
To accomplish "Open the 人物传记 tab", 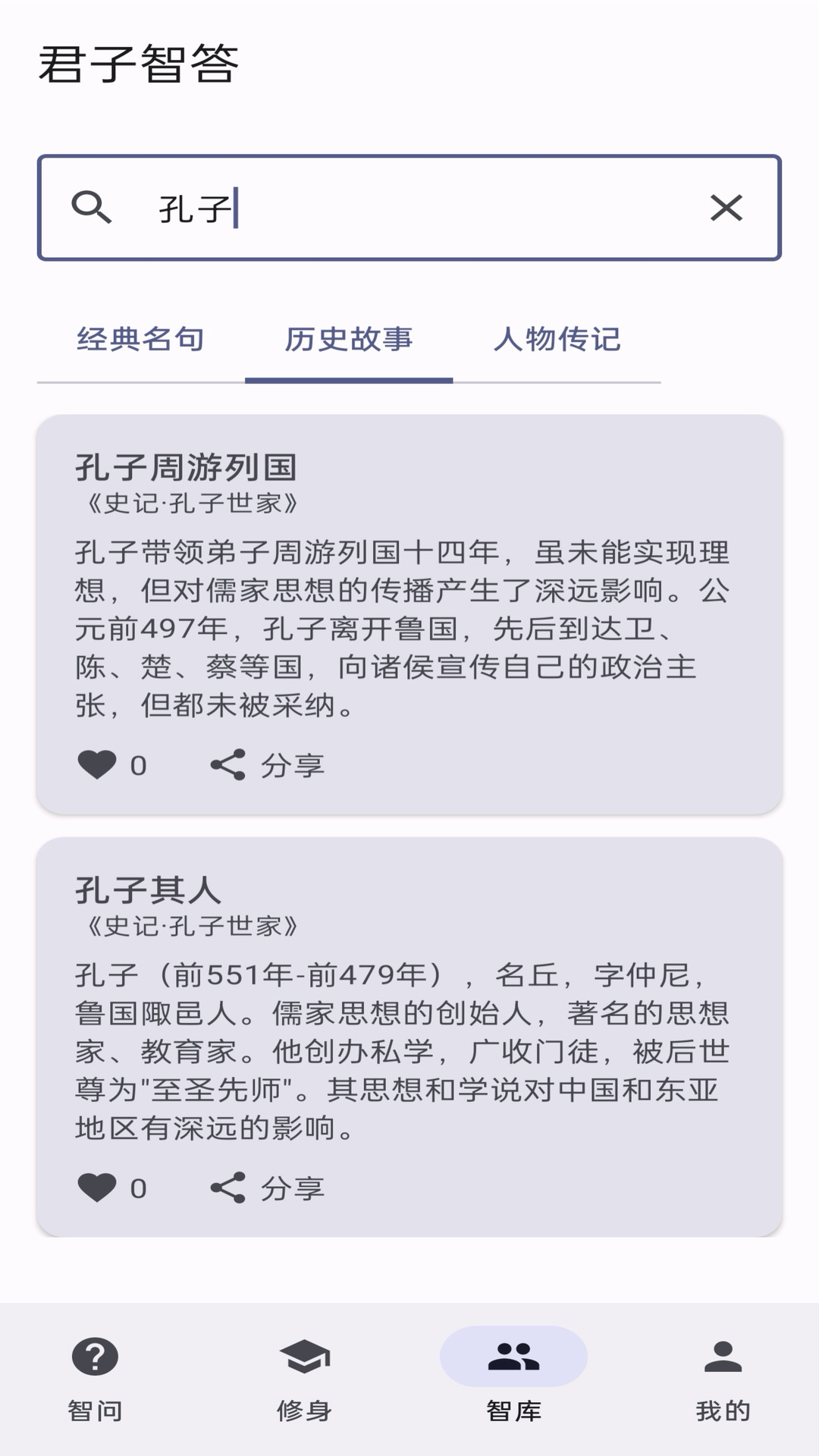I will pos(557,339).
